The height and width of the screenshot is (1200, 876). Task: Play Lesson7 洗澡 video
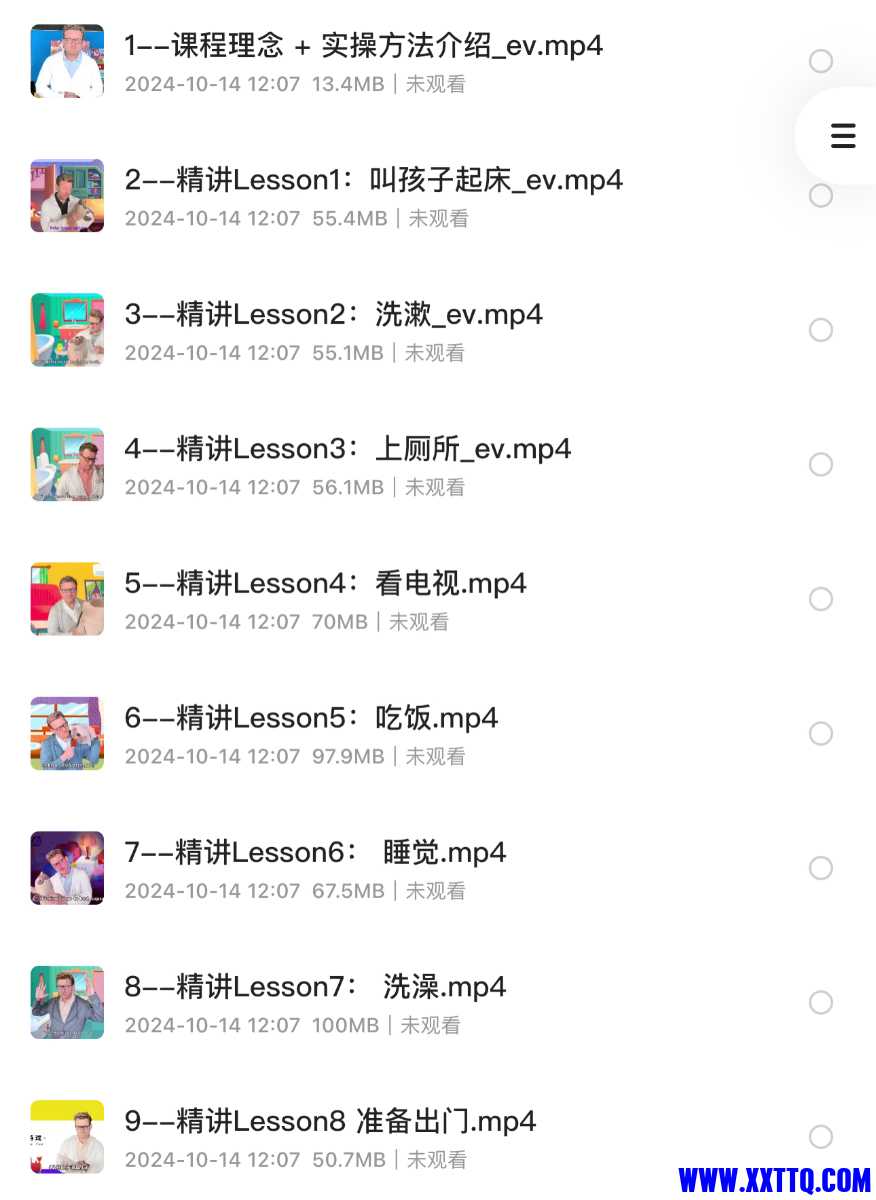[315, 987]
